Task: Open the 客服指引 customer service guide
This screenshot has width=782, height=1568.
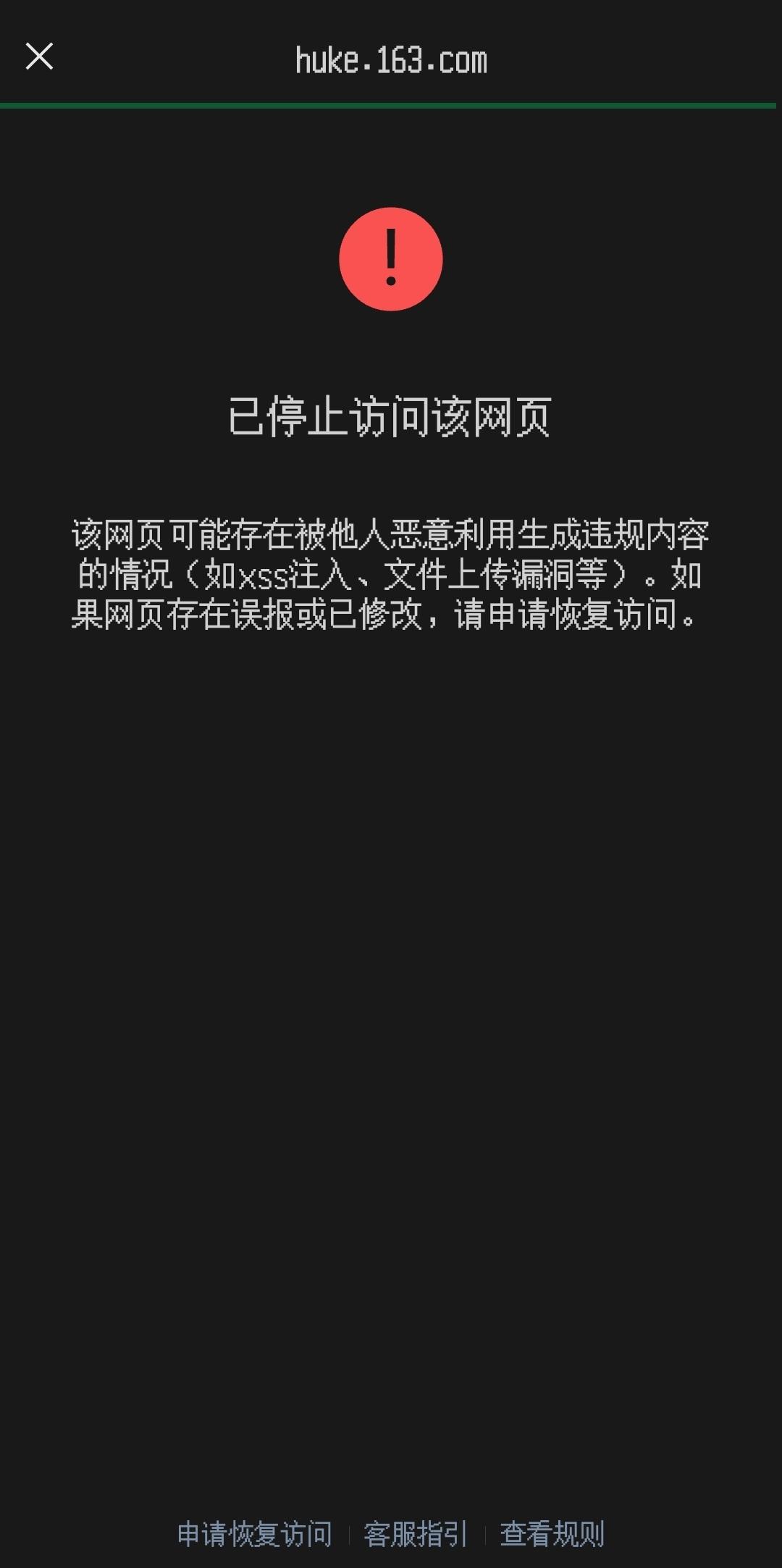Action: pos(416,1533)
